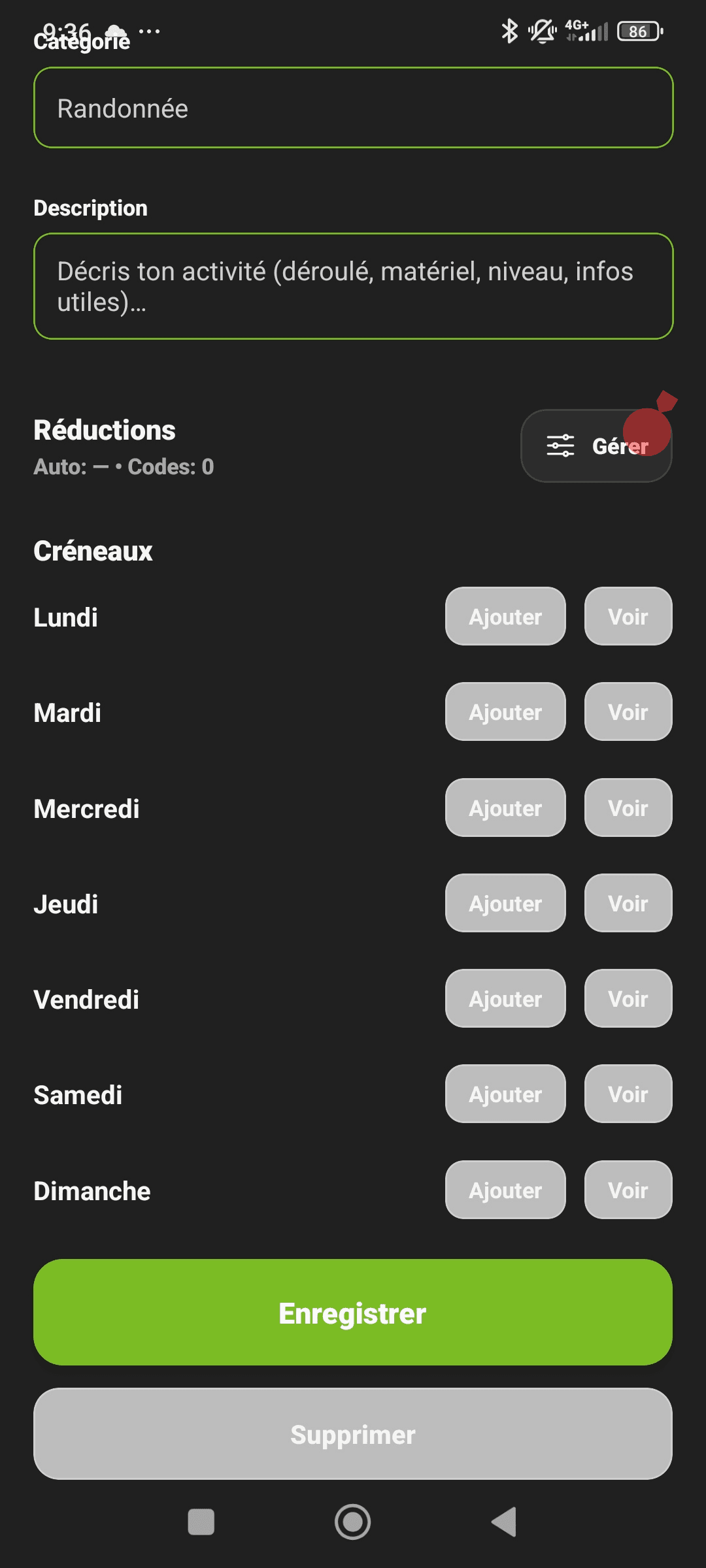Tap Voir beside Mercredi
The width and height of the screenshot is (706, 1568).
(628, 808)
